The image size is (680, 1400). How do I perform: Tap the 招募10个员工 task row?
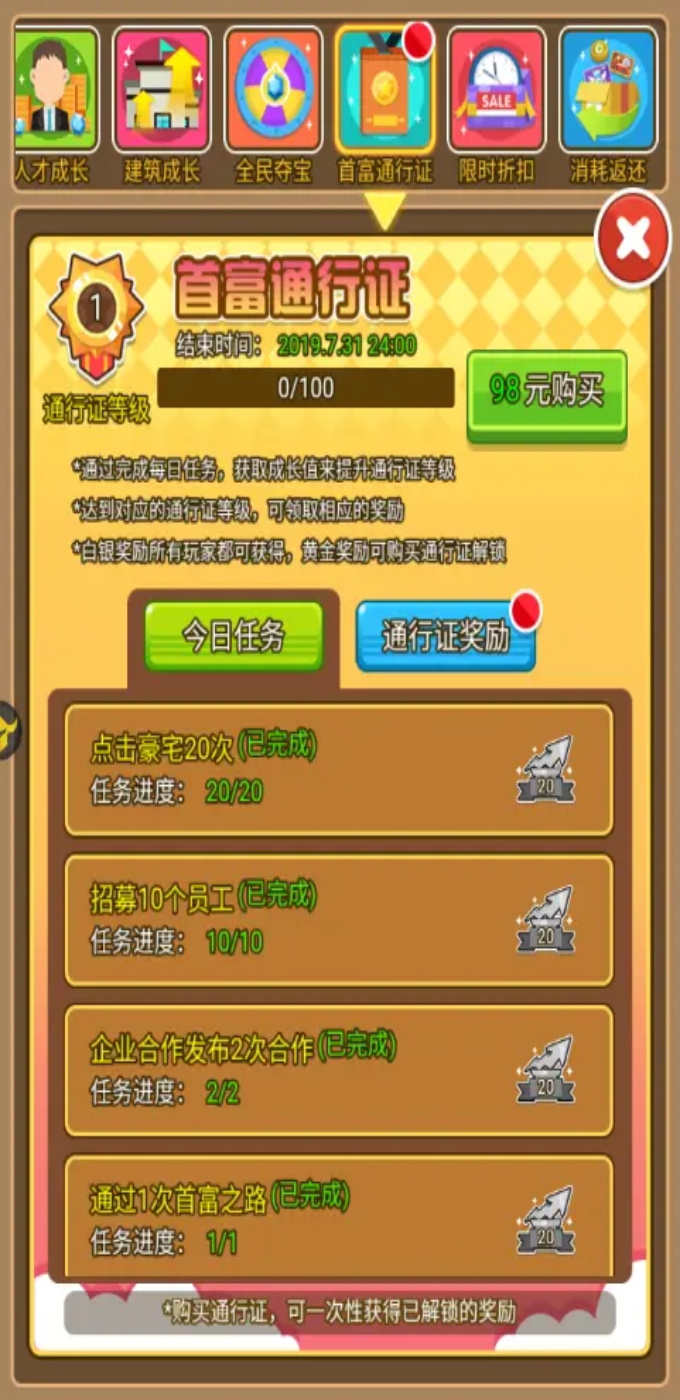(x=338, y=920)
